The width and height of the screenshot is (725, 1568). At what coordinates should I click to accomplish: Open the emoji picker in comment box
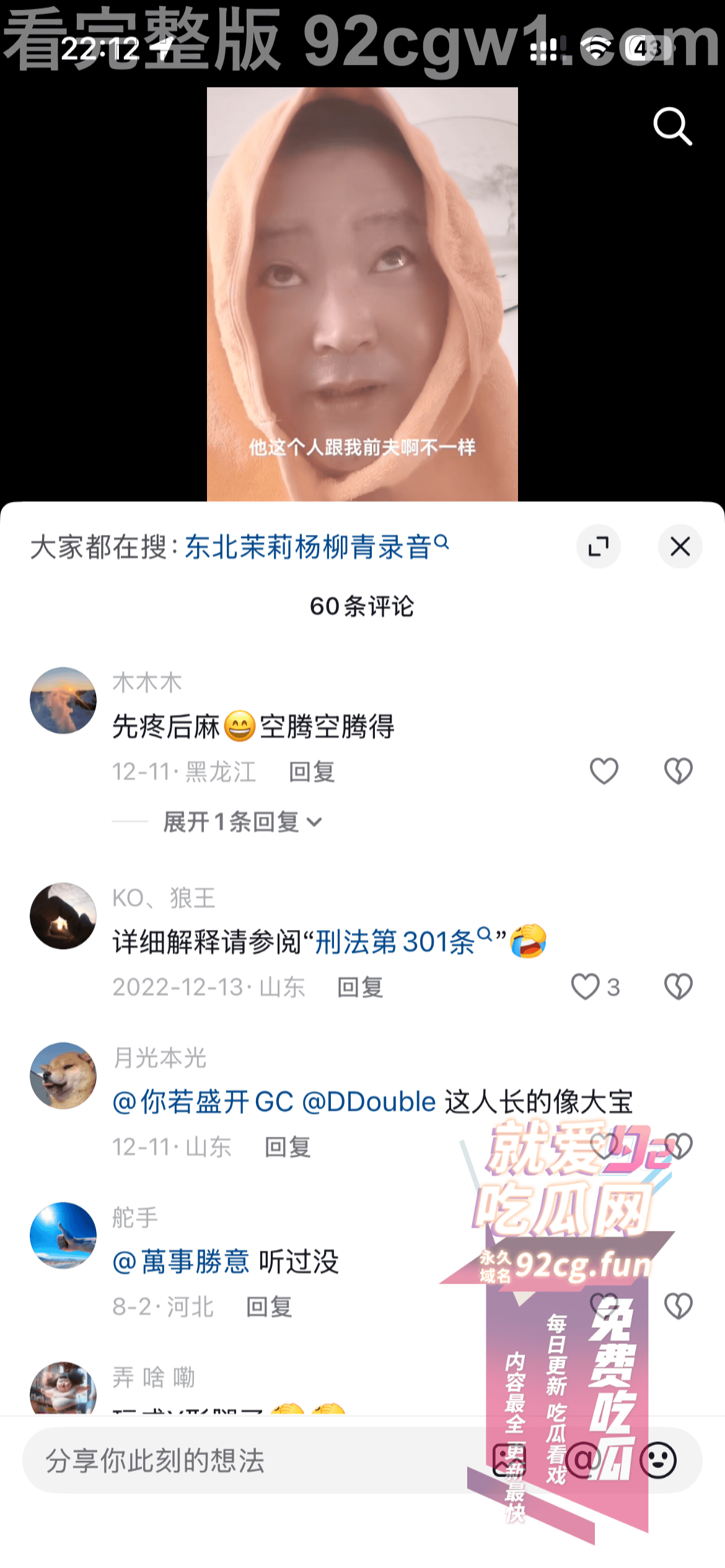click(x=657, y=1460)
